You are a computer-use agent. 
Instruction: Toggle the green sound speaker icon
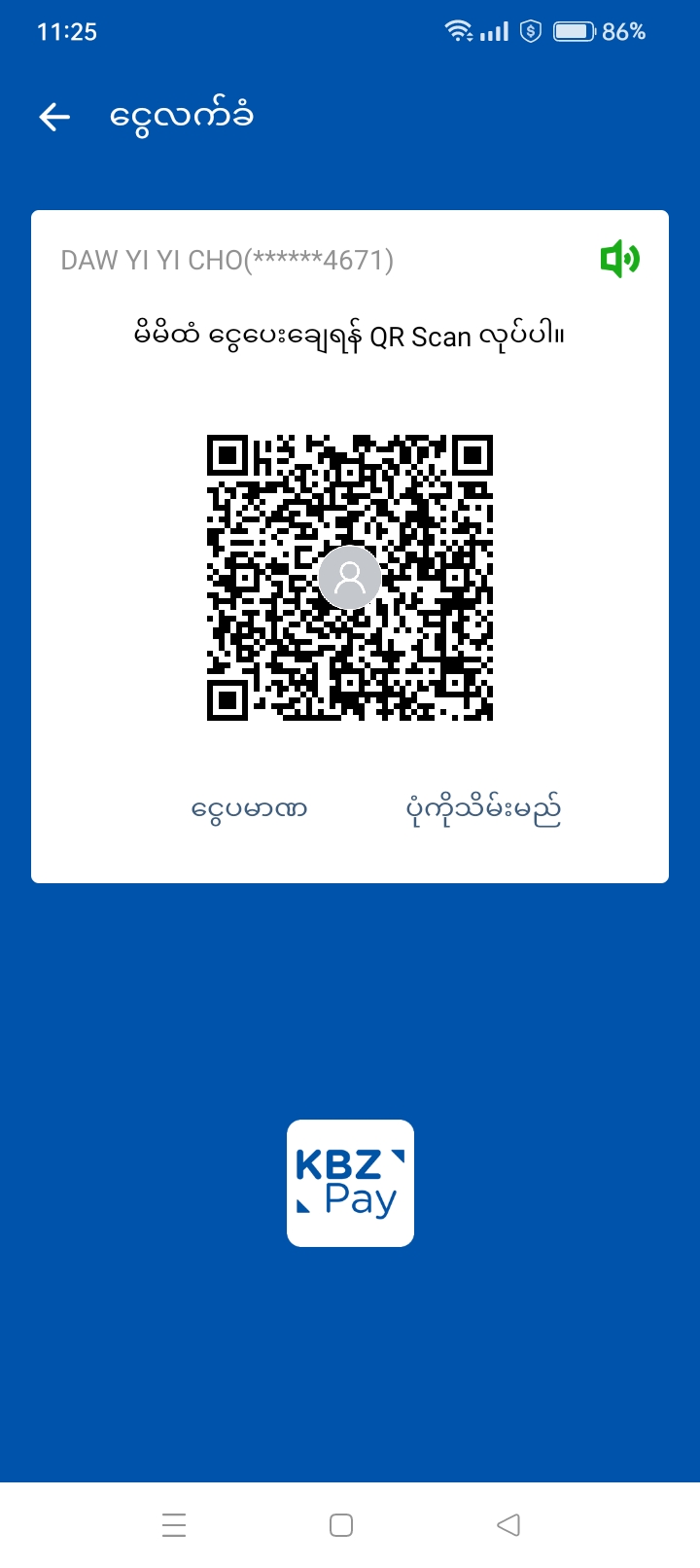pyautogui.click(x=619, y=260)
